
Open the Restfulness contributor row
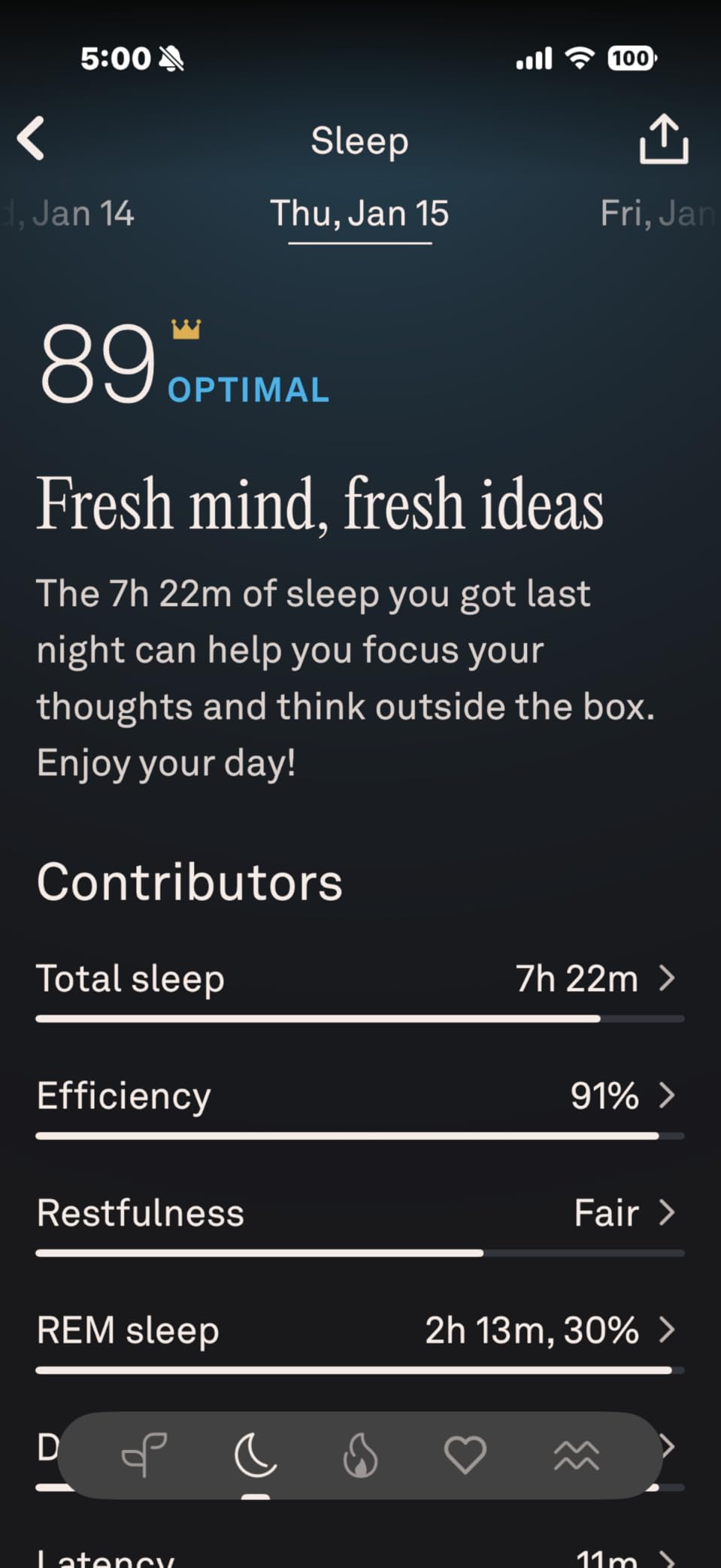[x=359, y=1213]
